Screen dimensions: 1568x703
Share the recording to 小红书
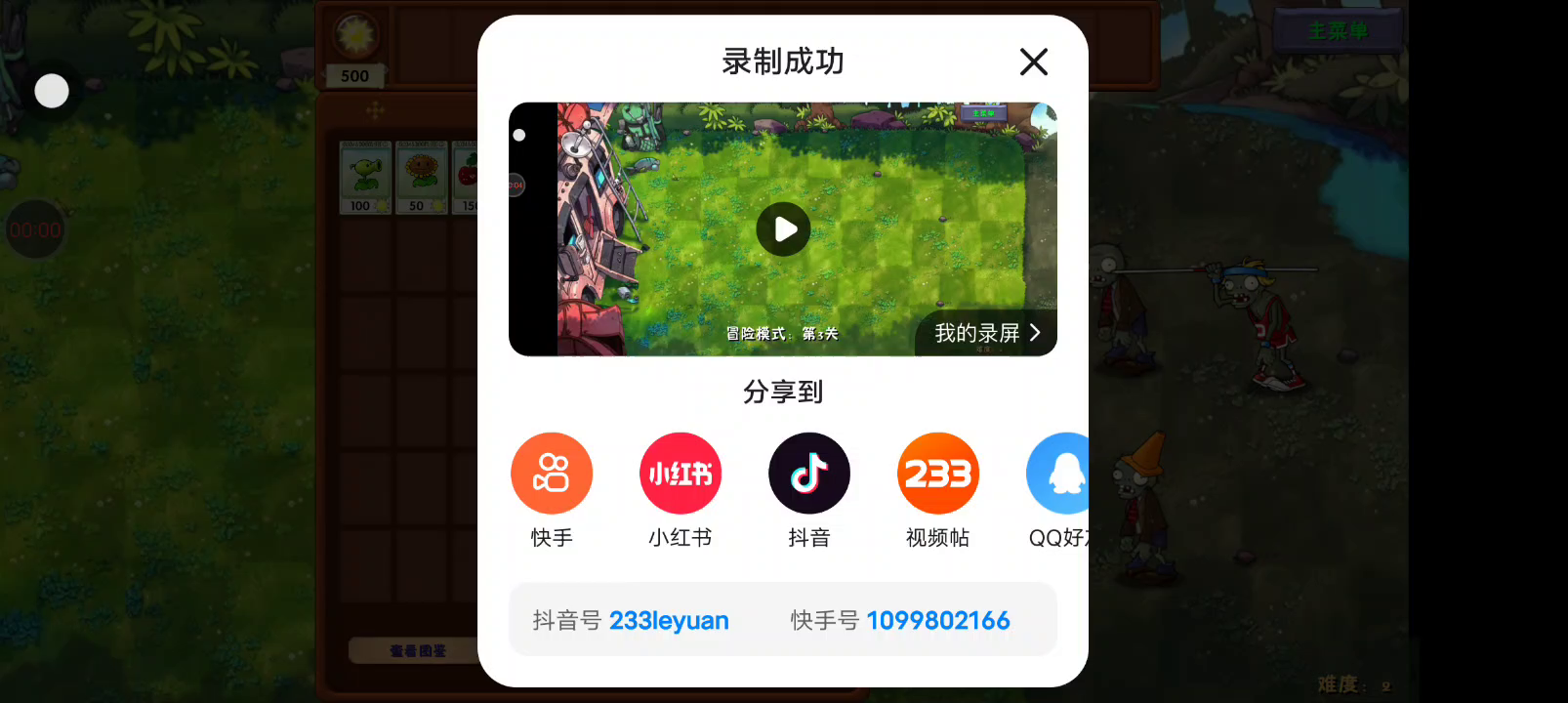coord(681,475)
